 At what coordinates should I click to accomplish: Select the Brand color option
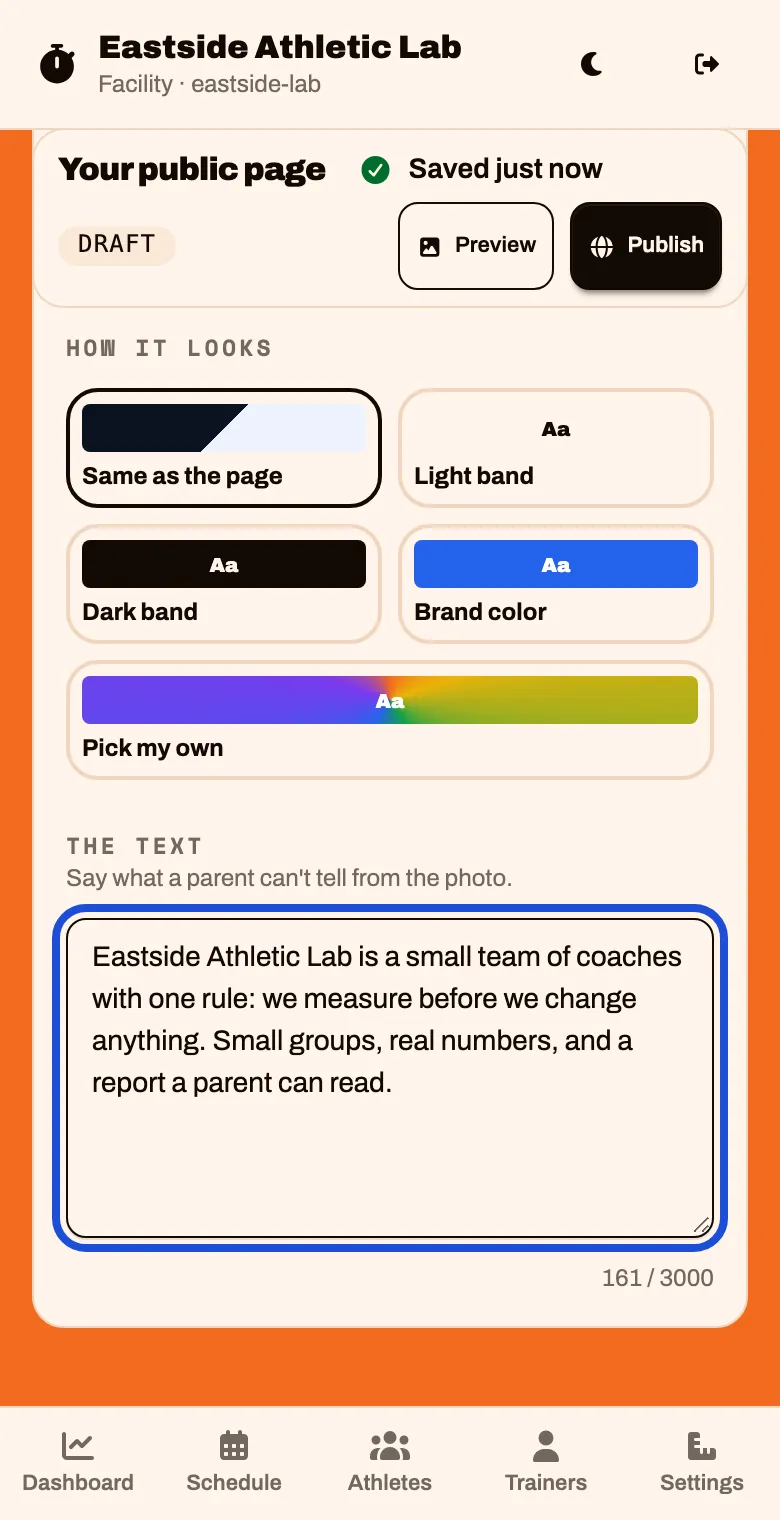pos(556,584)
